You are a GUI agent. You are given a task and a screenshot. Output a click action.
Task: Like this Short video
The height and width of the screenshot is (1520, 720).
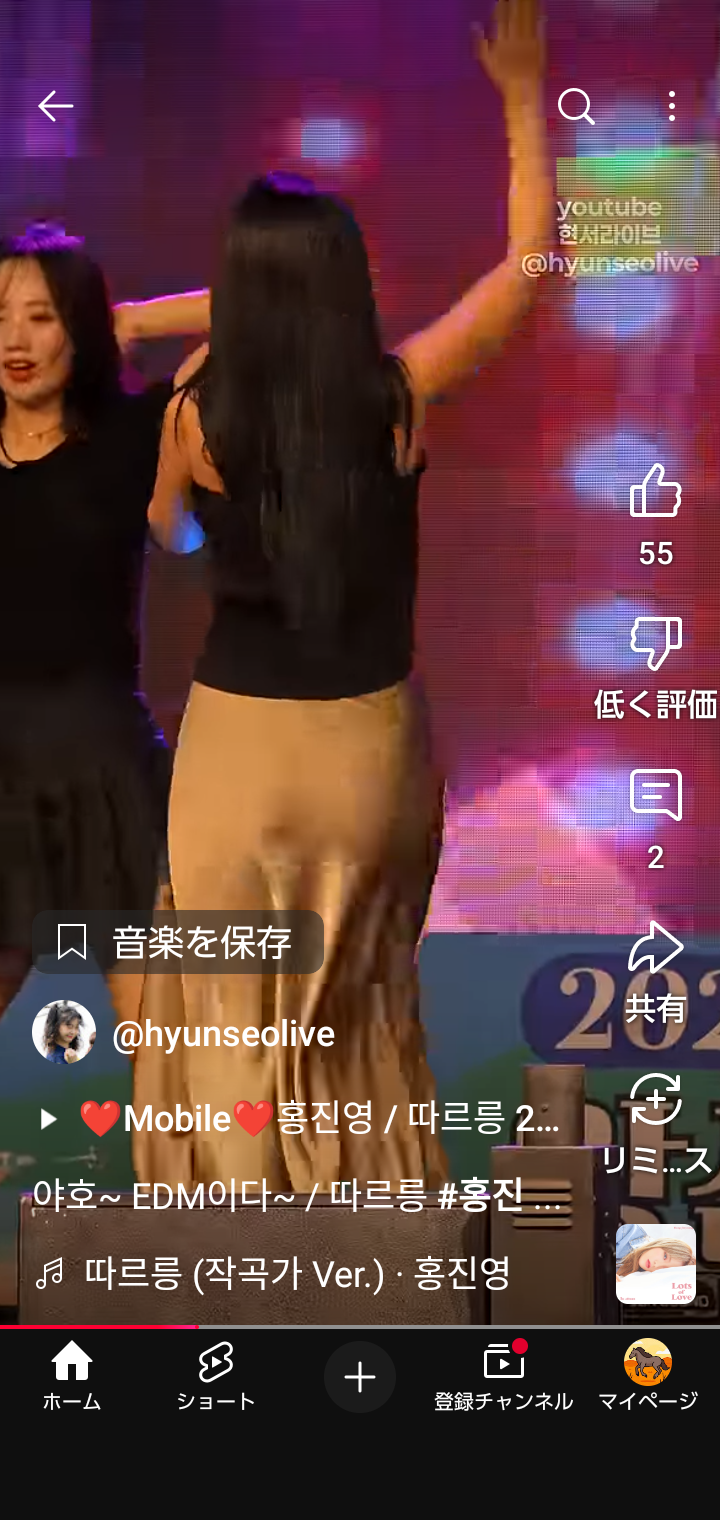pos(656,492)
